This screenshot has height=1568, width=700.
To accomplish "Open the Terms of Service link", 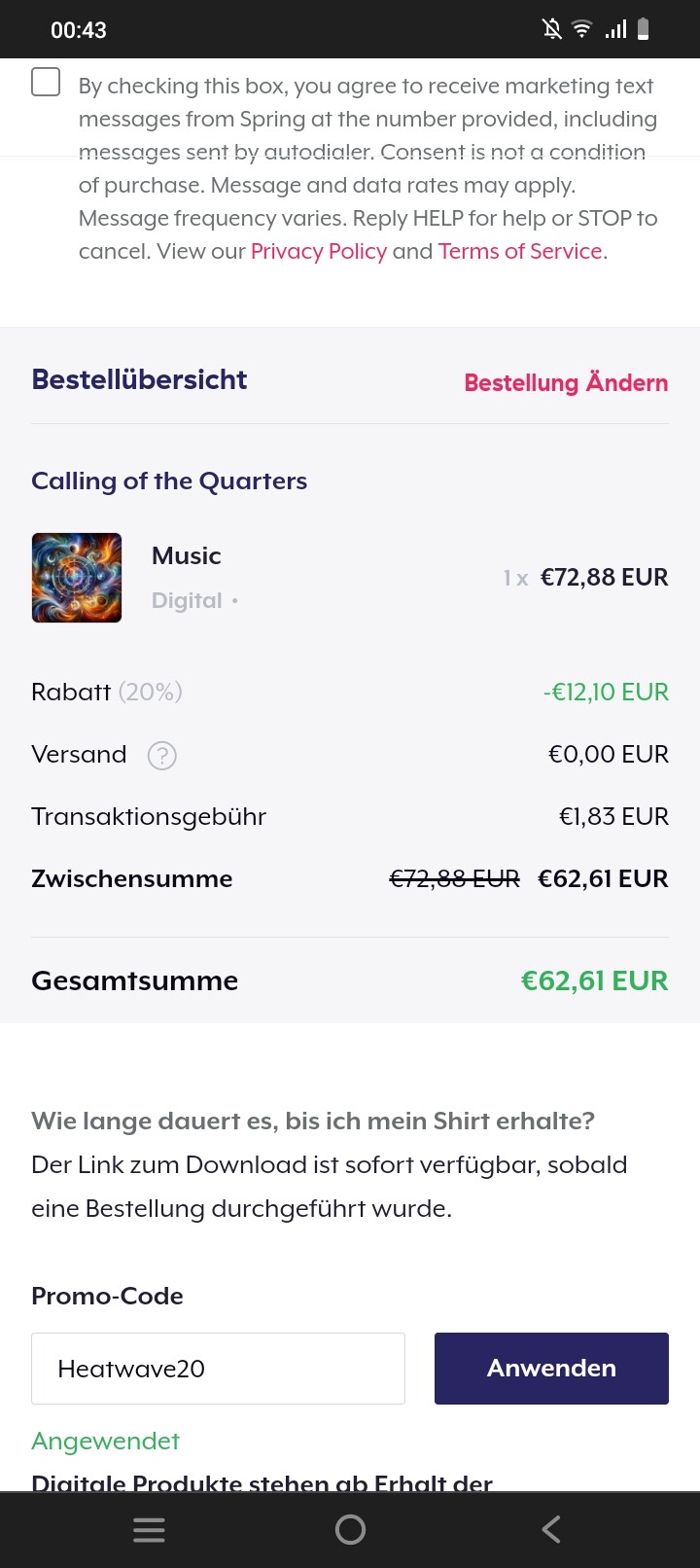I will coord(520,251).
